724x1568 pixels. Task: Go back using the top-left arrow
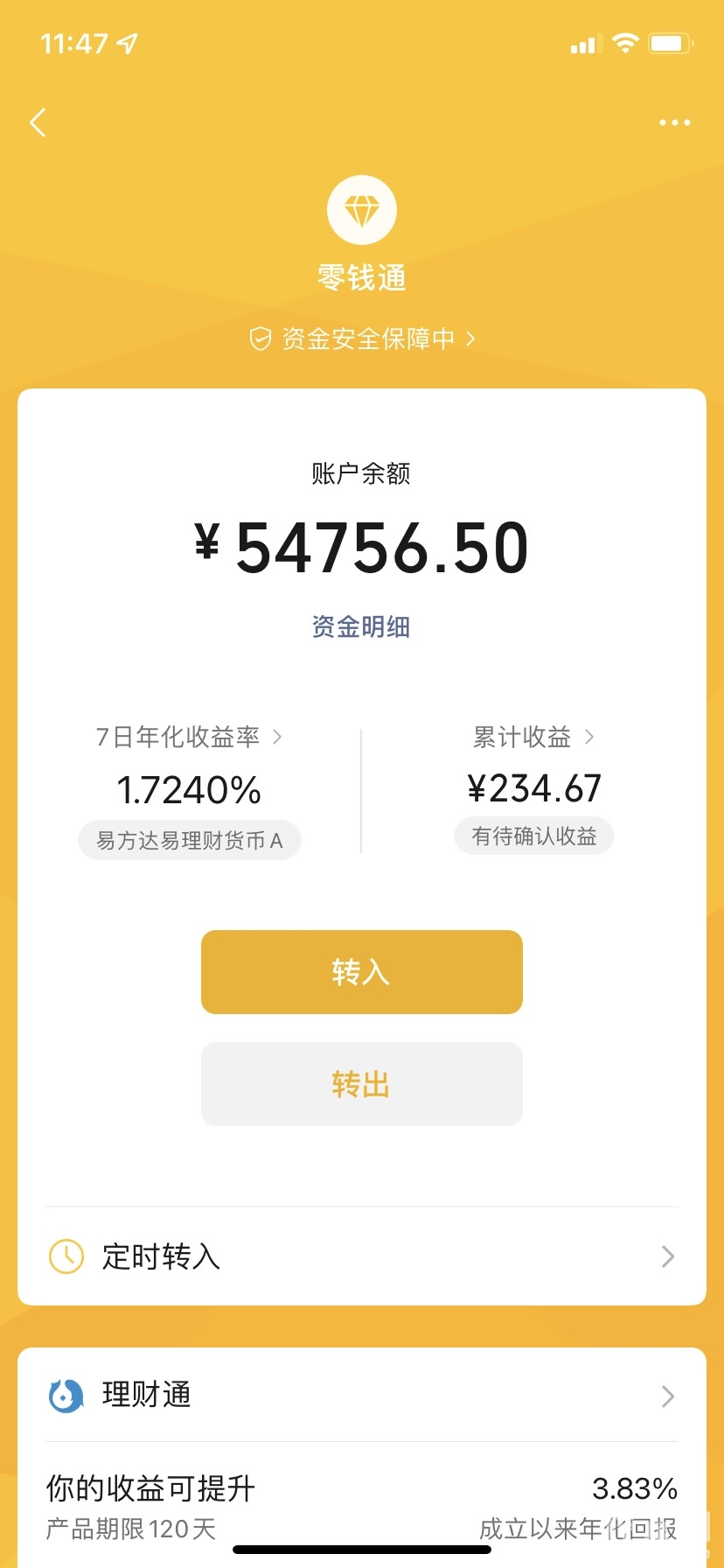[38, 122]
